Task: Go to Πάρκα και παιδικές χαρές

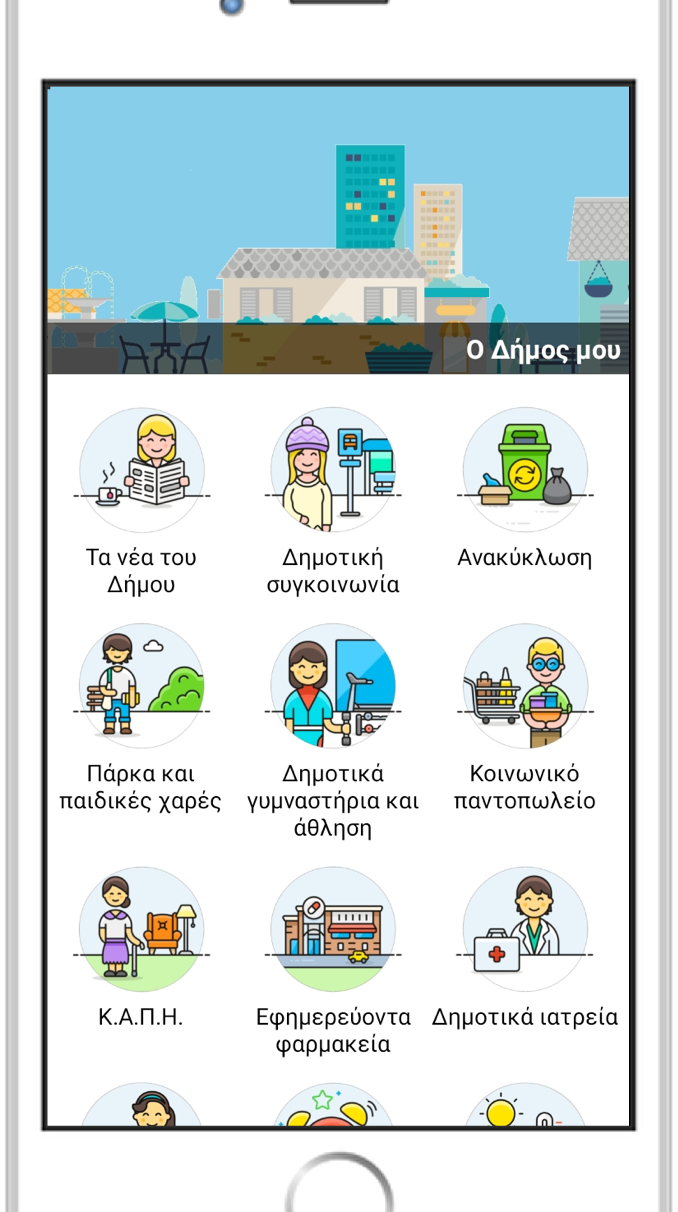Action: [x=141, y=686]
